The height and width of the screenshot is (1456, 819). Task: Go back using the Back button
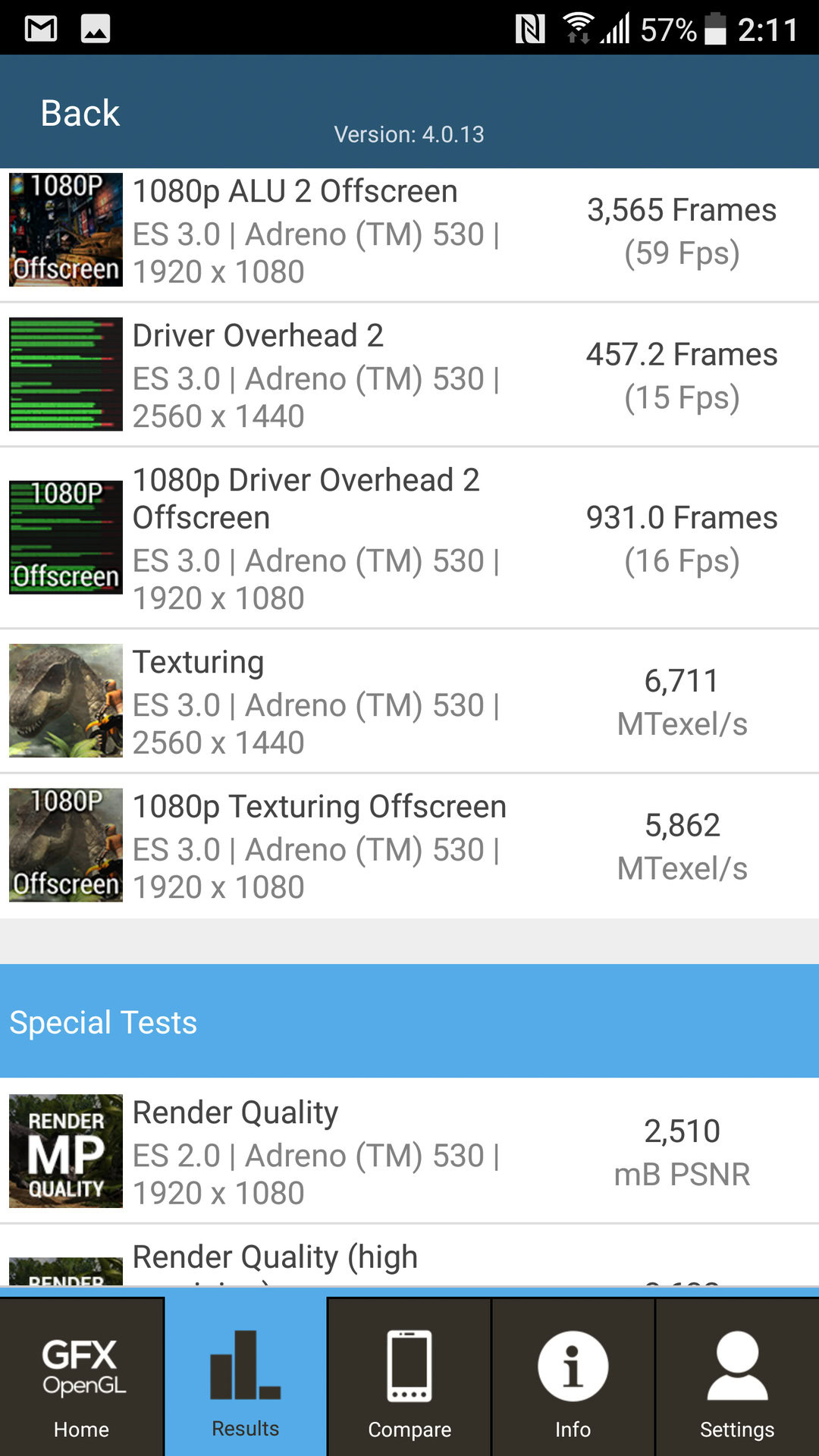tap(80, 114)
